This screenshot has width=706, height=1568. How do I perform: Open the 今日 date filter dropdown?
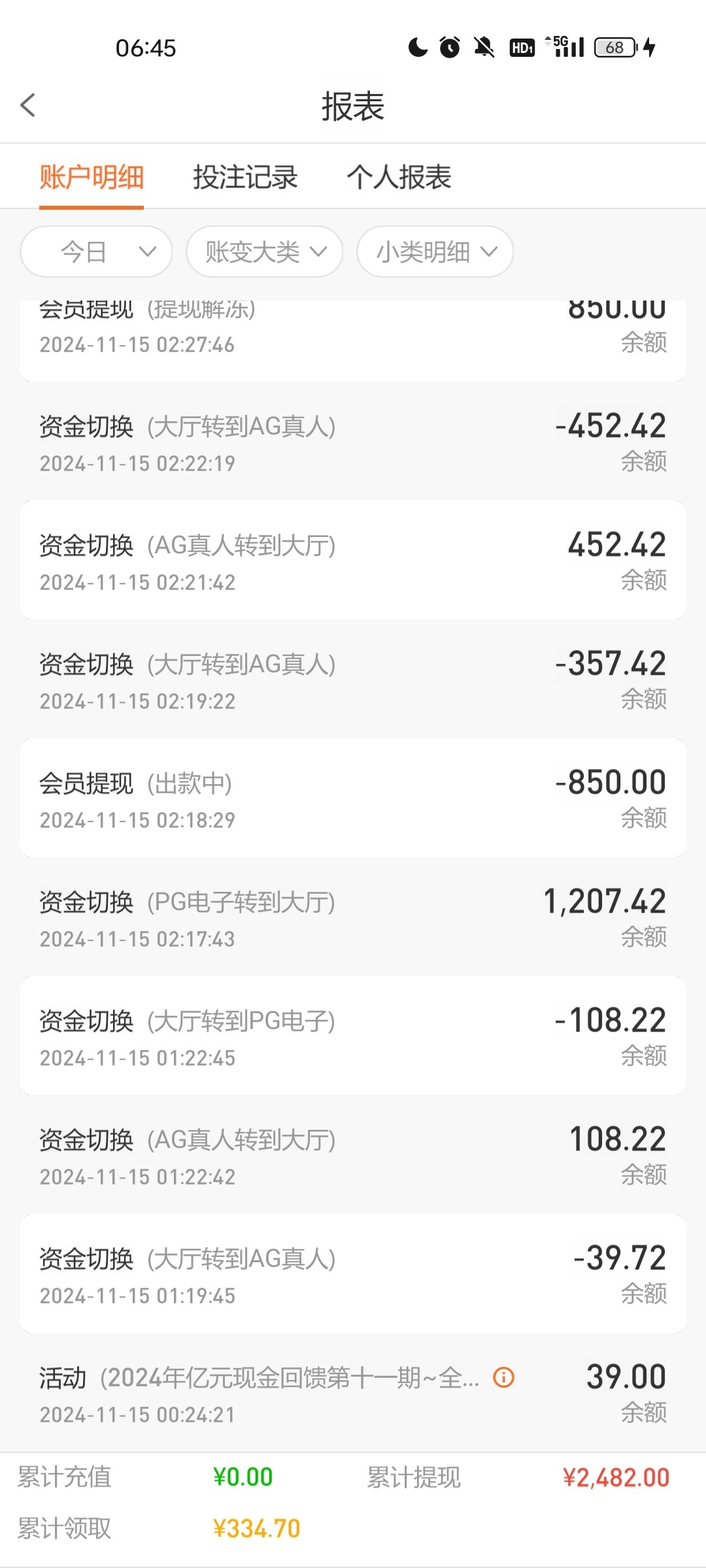coord(97,252)
